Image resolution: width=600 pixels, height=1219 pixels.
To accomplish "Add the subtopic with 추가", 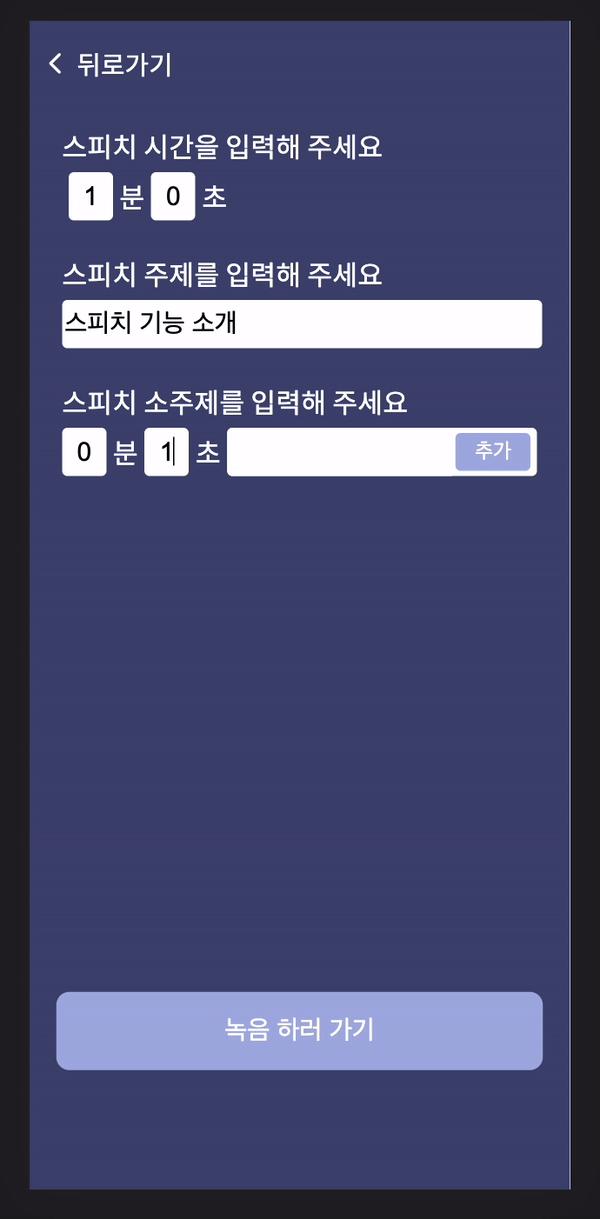I will [x=492, y=452].
